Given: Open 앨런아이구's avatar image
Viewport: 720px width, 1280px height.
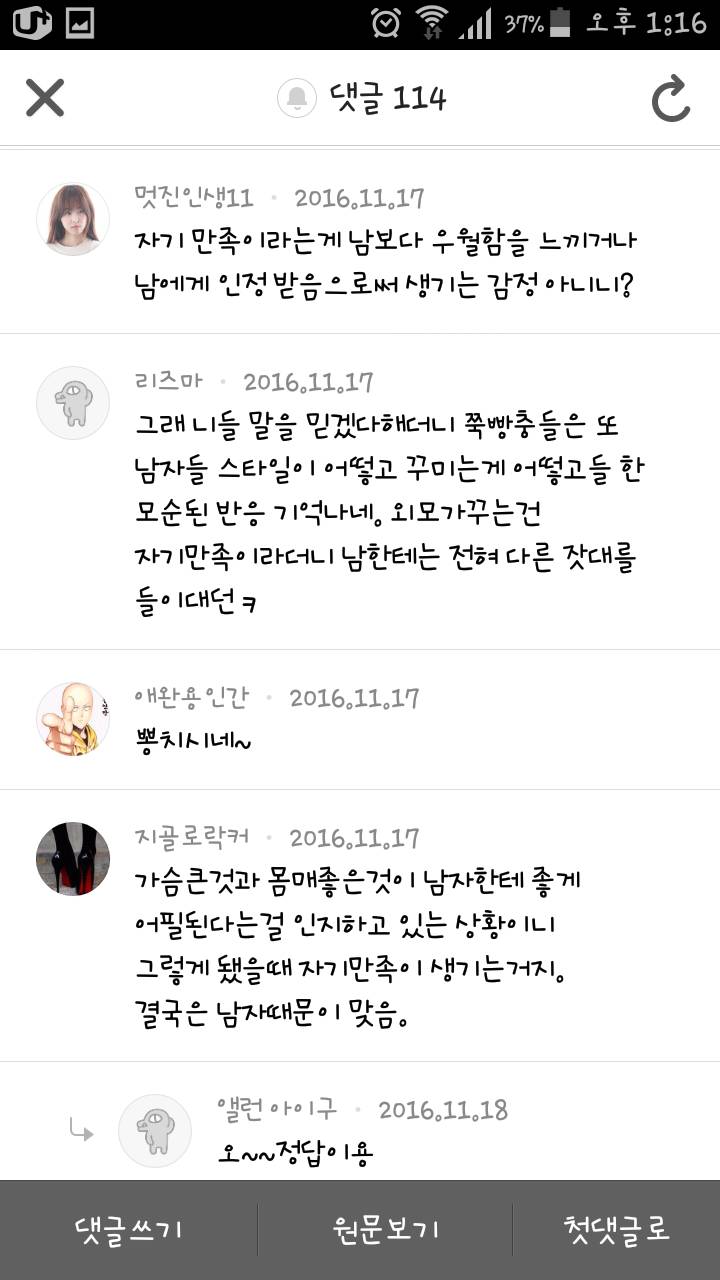Looking at the screenshot, I should pos(152,1129).
